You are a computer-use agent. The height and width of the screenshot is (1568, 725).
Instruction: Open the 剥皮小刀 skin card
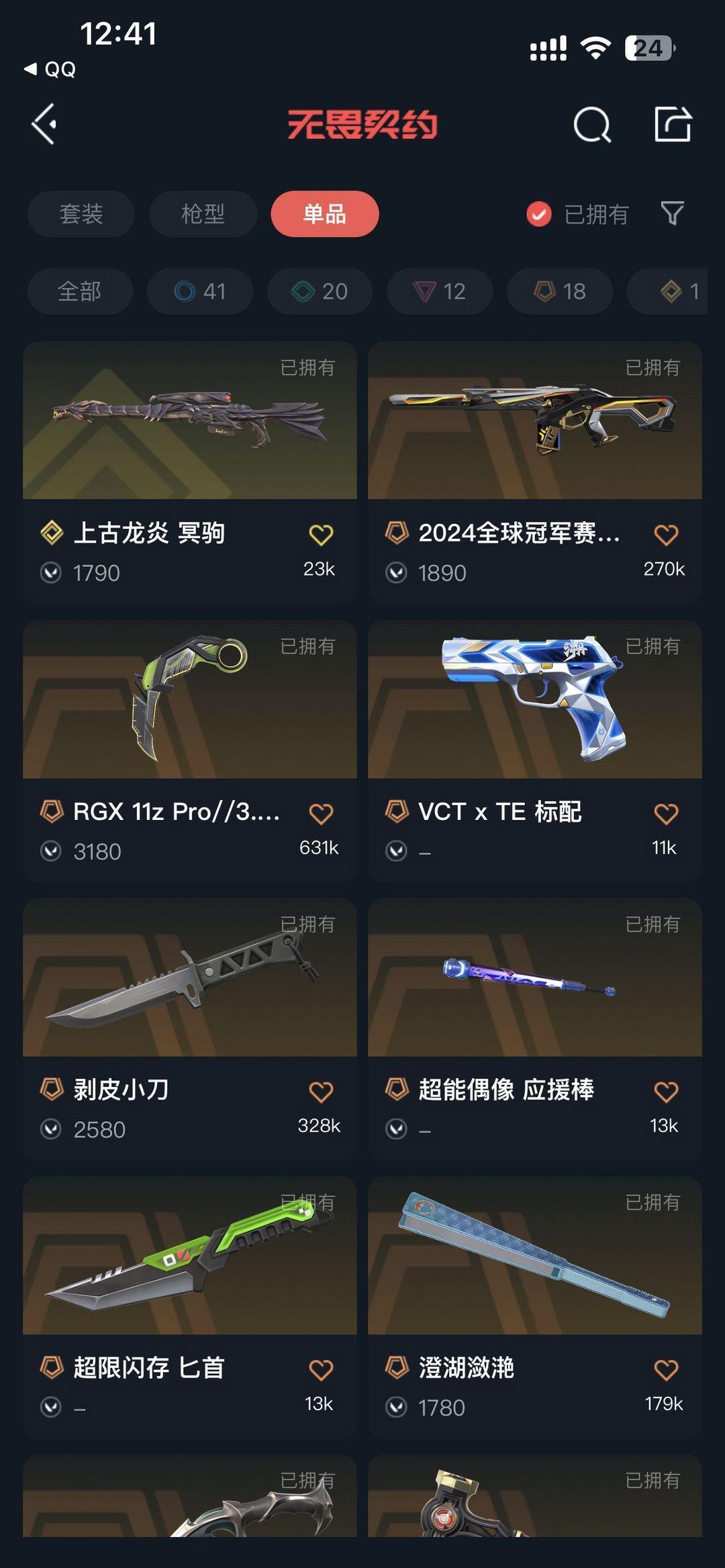click(190, 1029)
